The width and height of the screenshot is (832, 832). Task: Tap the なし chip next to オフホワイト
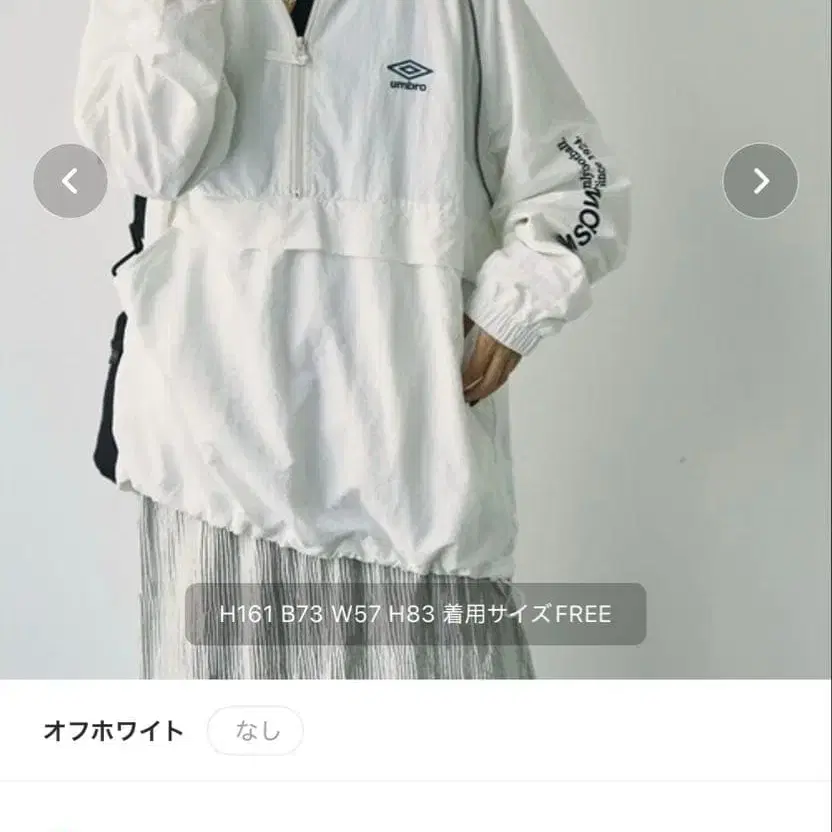pyautogui.click(x=255, y=730)
